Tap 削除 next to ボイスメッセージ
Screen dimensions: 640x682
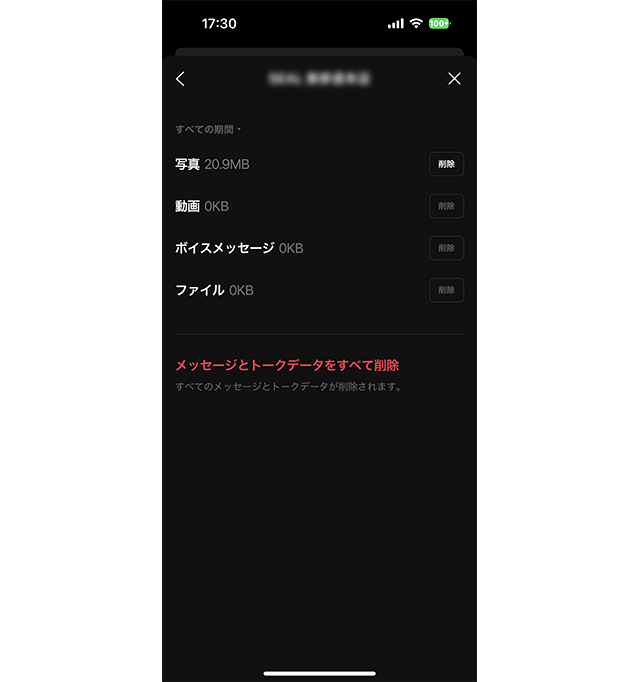tap(446, 248)
